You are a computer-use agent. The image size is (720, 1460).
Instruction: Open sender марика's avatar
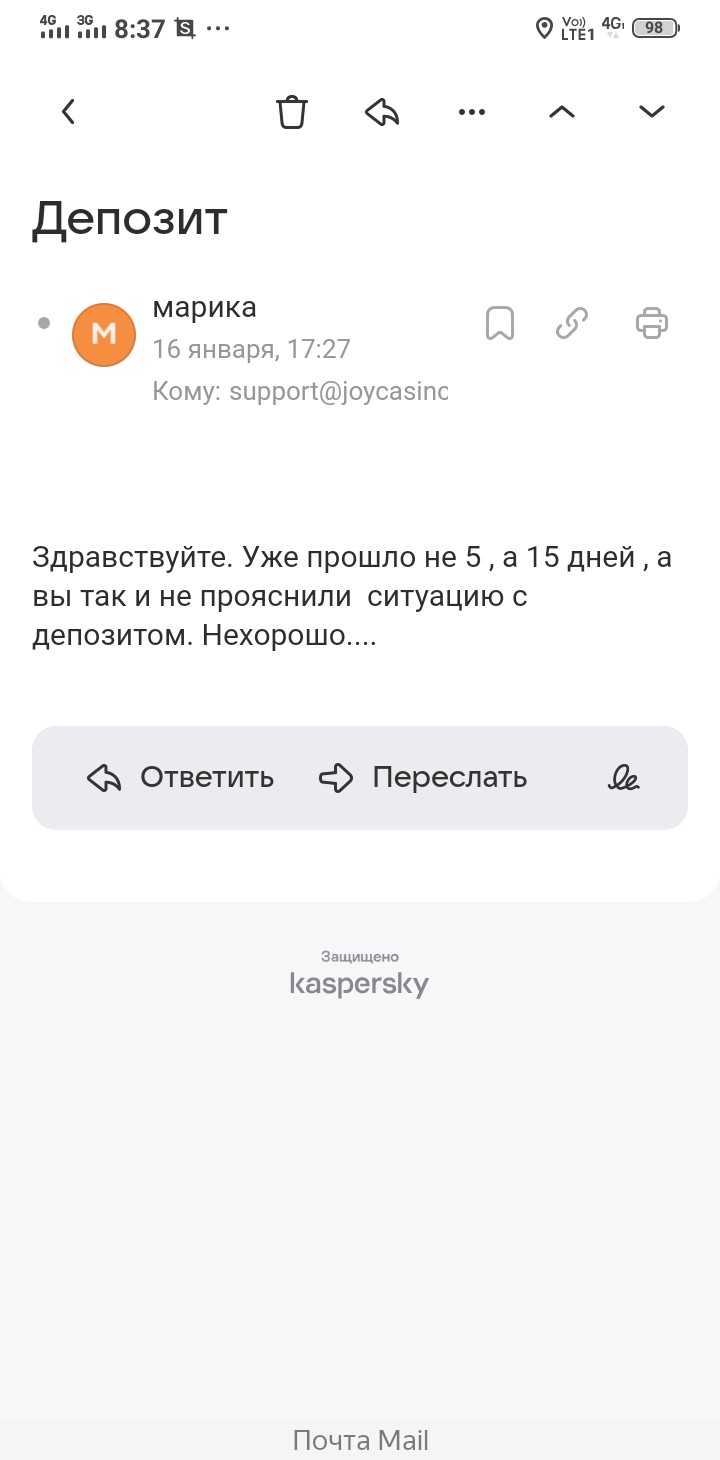pos(104,334)
